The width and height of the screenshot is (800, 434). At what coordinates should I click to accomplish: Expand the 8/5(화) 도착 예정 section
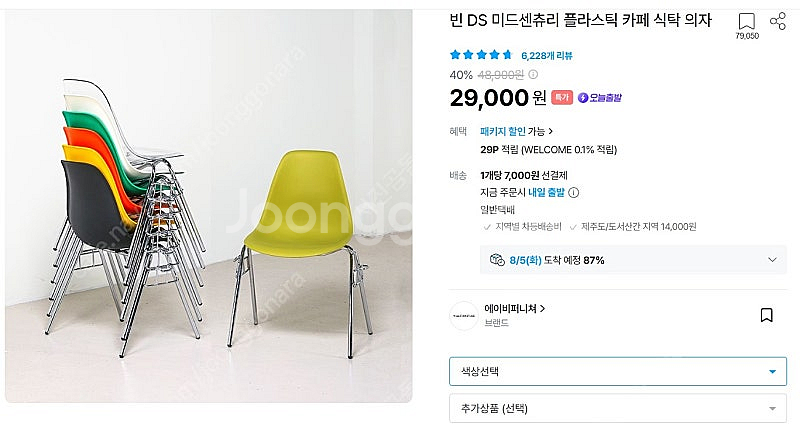coord(633,260)
